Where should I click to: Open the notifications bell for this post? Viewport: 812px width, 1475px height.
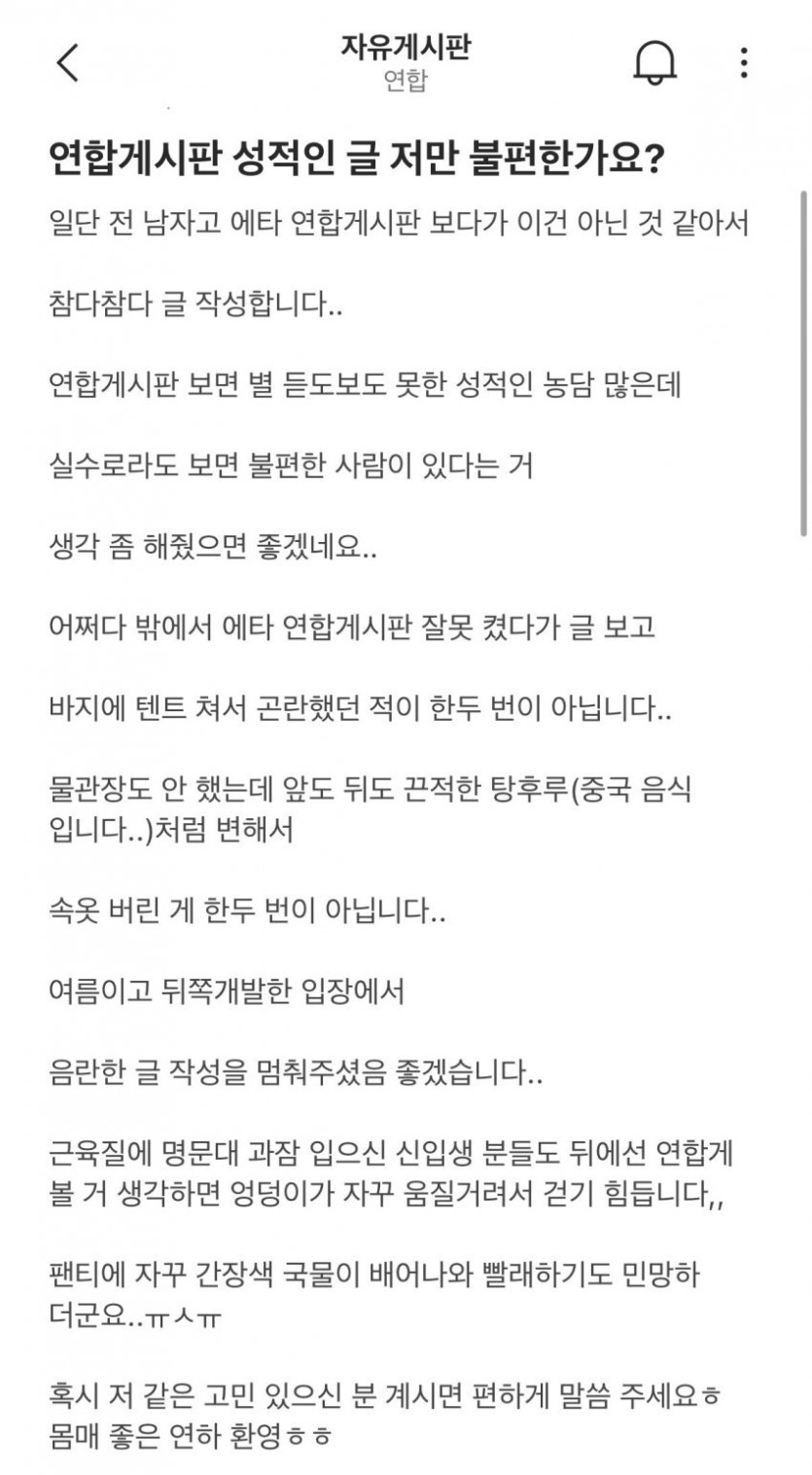pyautogui.click(x=655, y=62)
